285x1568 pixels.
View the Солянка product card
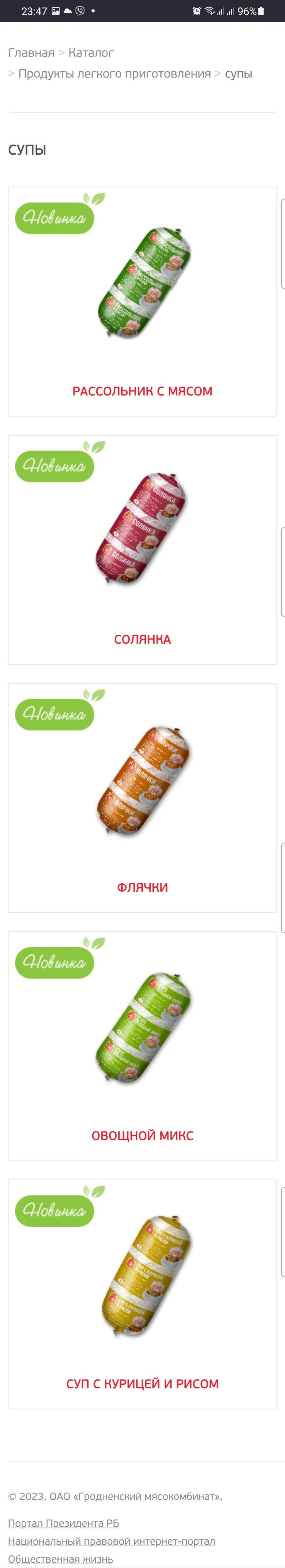142,550
